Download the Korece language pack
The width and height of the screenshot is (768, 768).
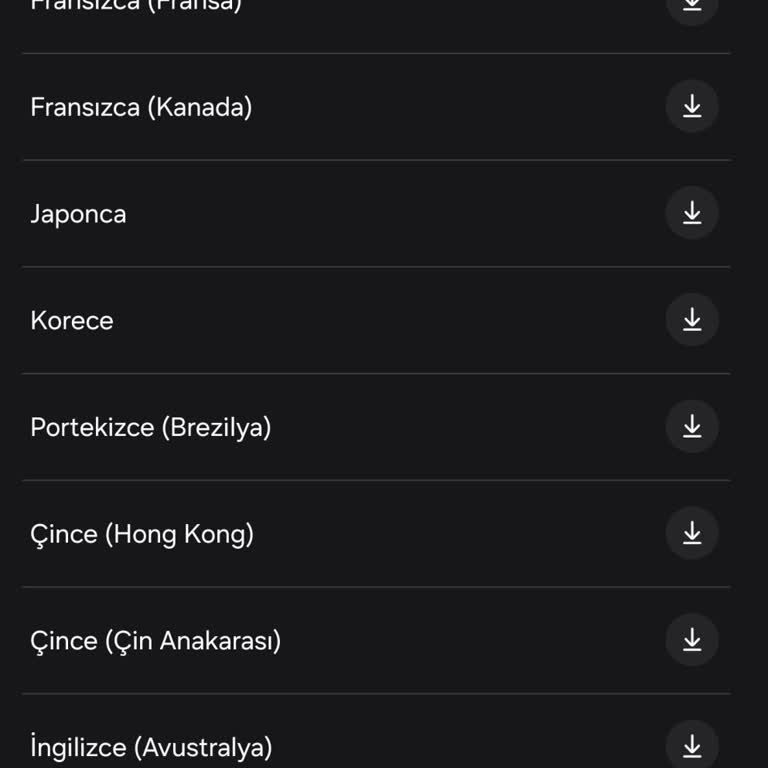[x=692, y=320]
